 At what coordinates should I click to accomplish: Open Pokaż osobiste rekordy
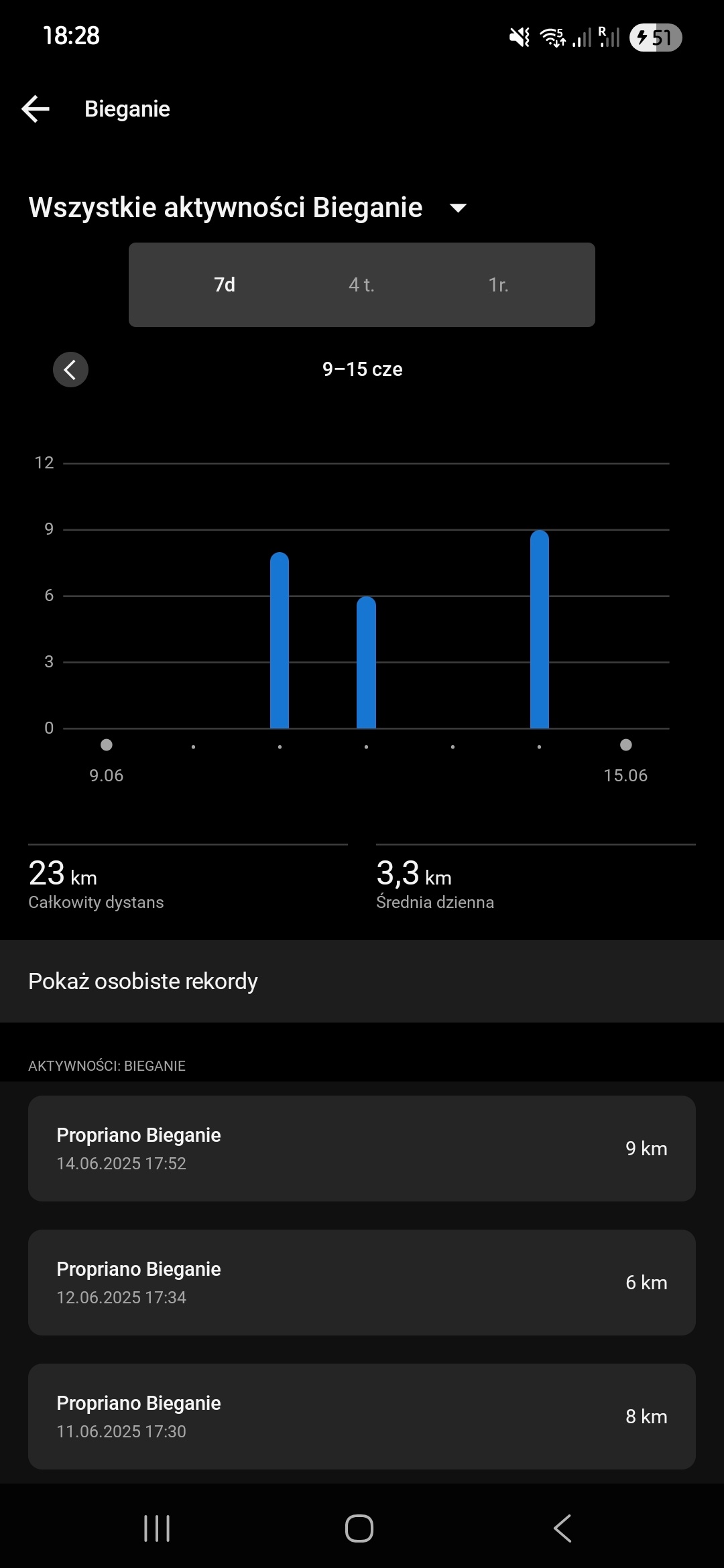tap(362, 981)
